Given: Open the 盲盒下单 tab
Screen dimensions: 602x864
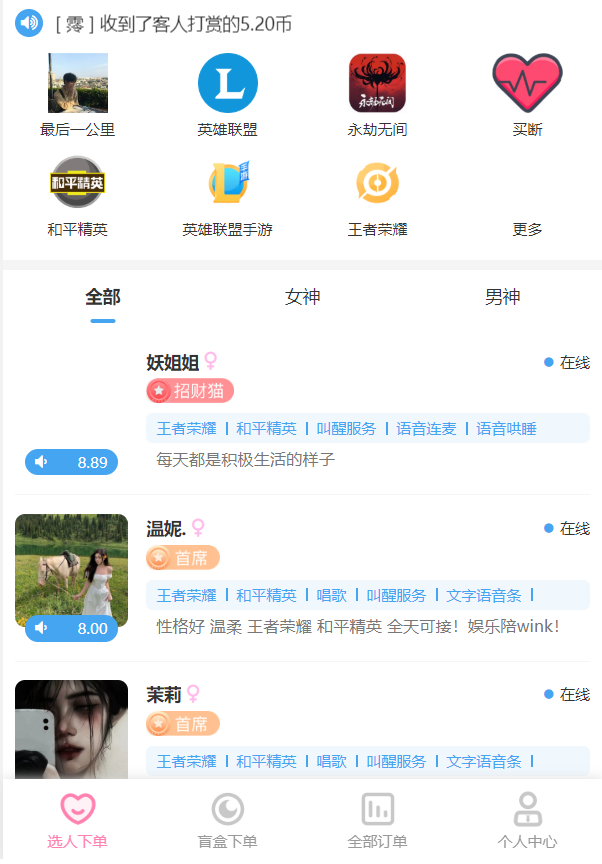Looking at the screenshot, I should 228,820.
